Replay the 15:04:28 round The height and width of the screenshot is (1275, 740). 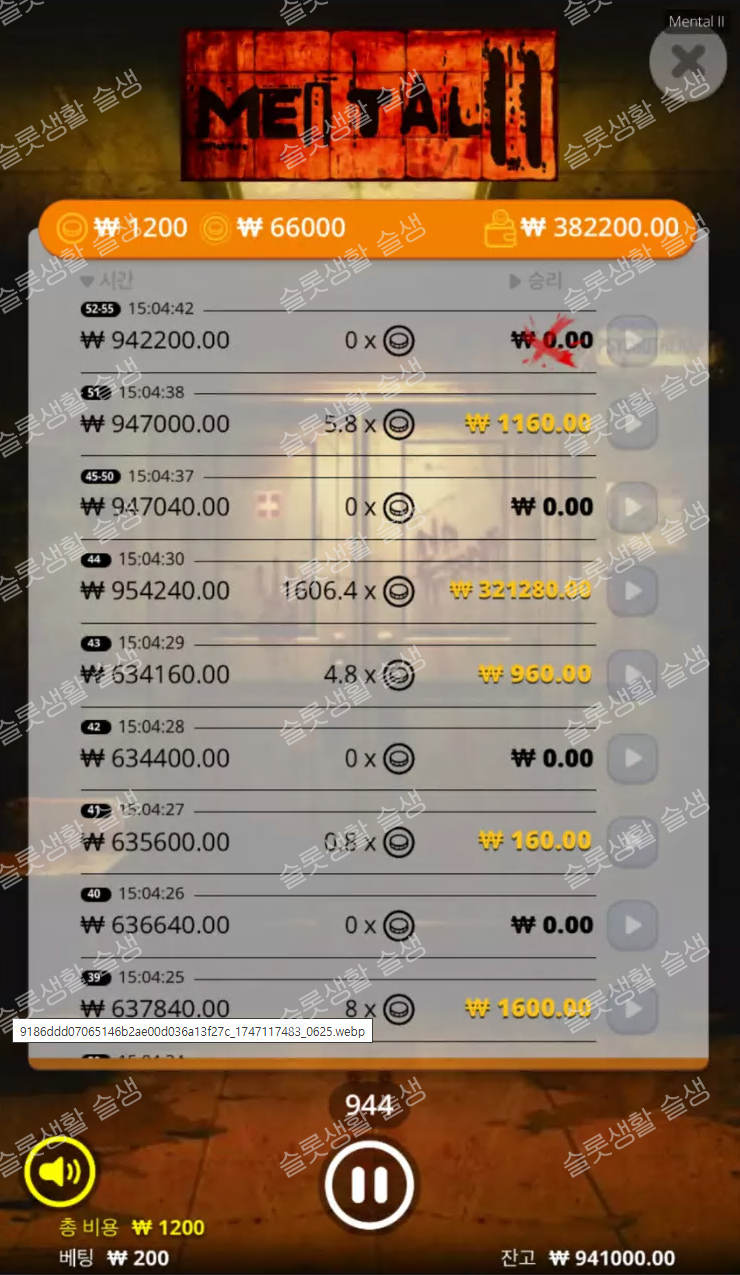[632, 758]
